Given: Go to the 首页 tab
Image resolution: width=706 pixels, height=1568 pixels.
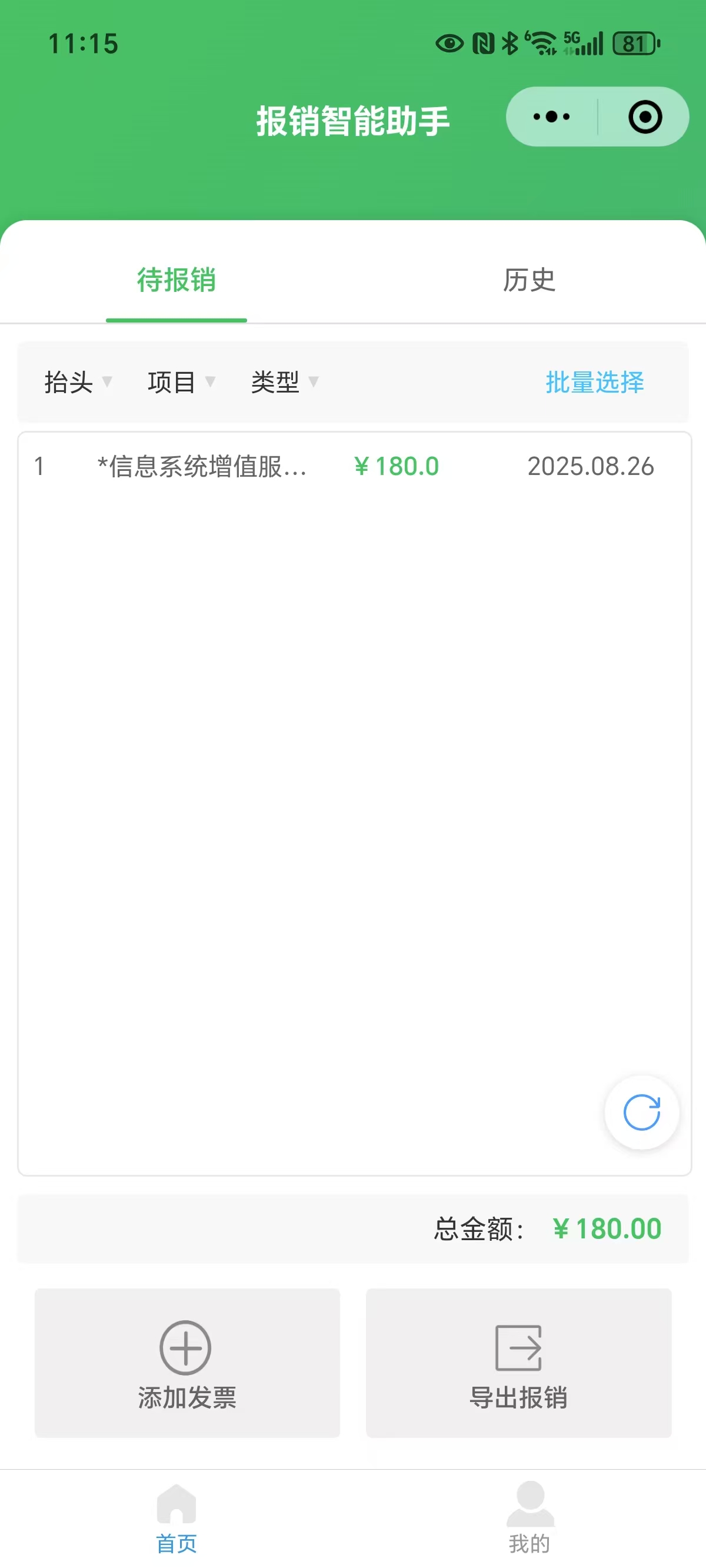Looking at the screenshot, I should (176, 1518).
